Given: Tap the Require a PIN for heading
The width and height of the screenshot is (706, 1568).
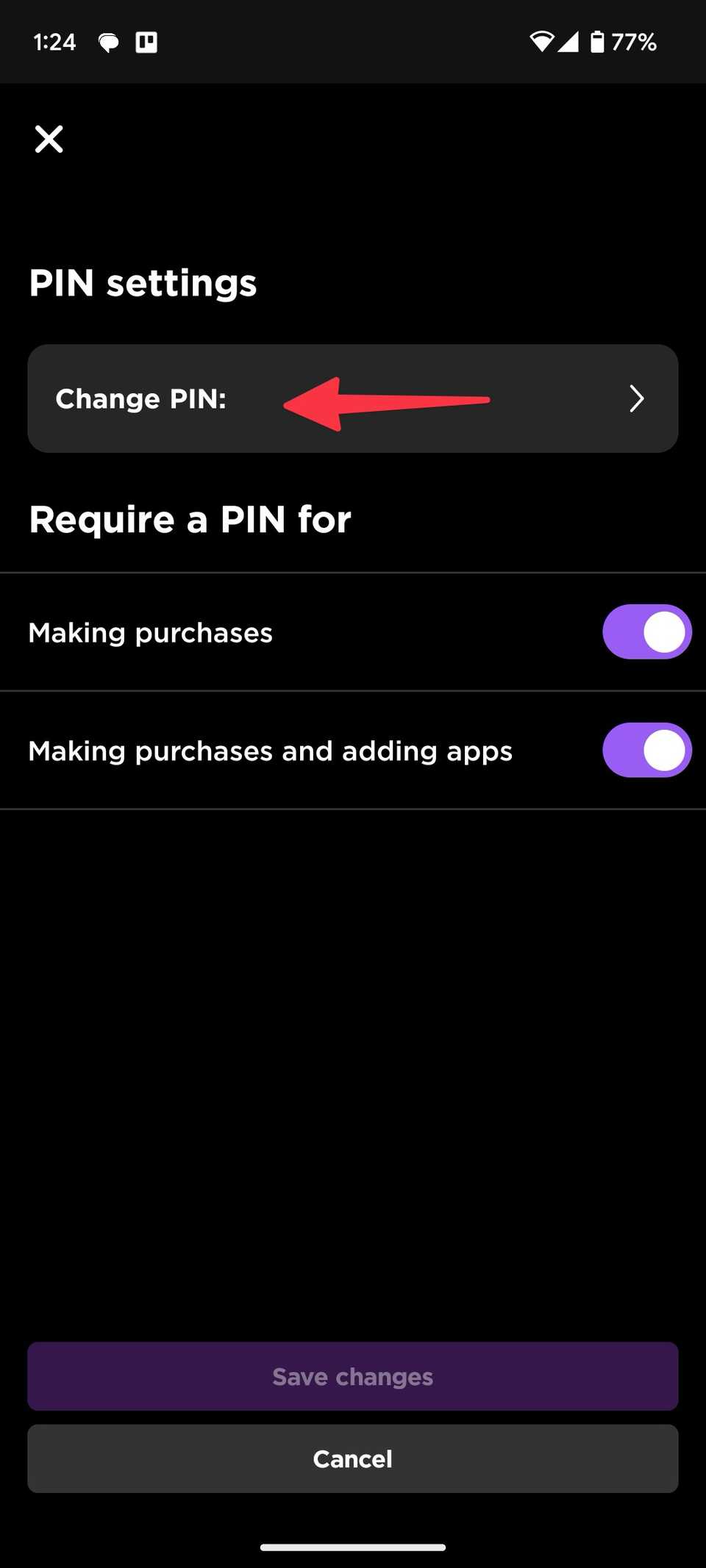Looking at the screenshot, I should pos(190,518).
